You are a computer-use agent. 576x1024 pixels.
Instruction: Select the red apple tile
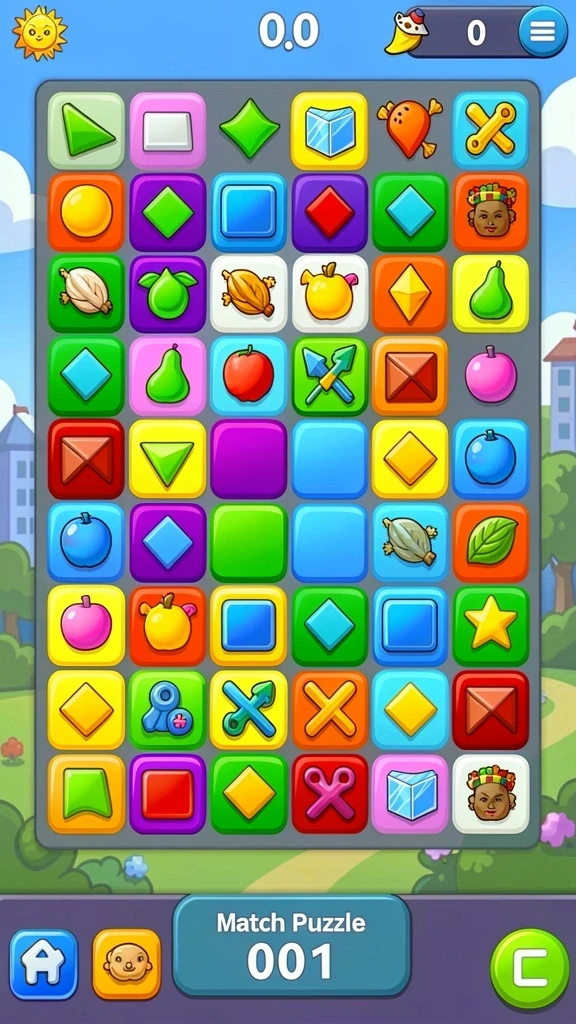[249, 376]
